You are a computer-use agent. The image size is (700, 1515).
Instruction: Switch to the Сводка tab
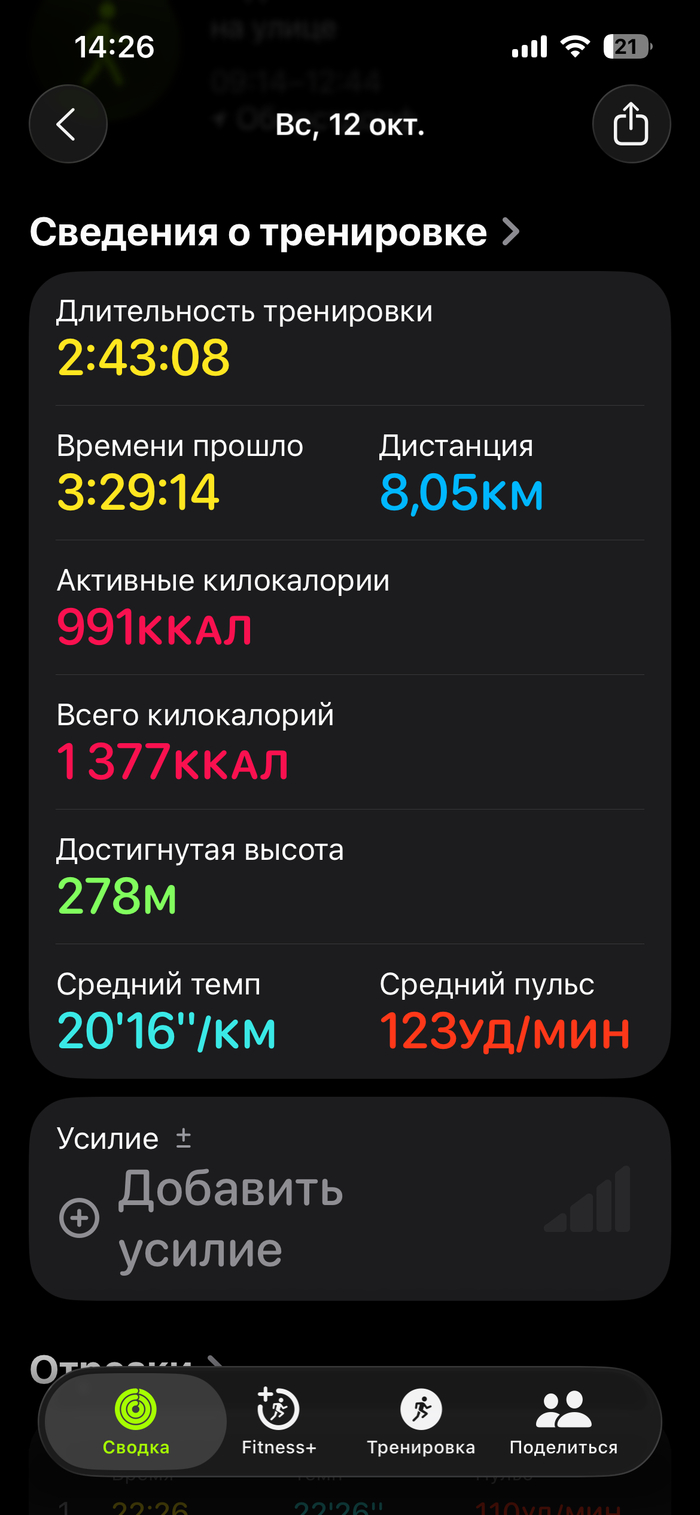136,1422
